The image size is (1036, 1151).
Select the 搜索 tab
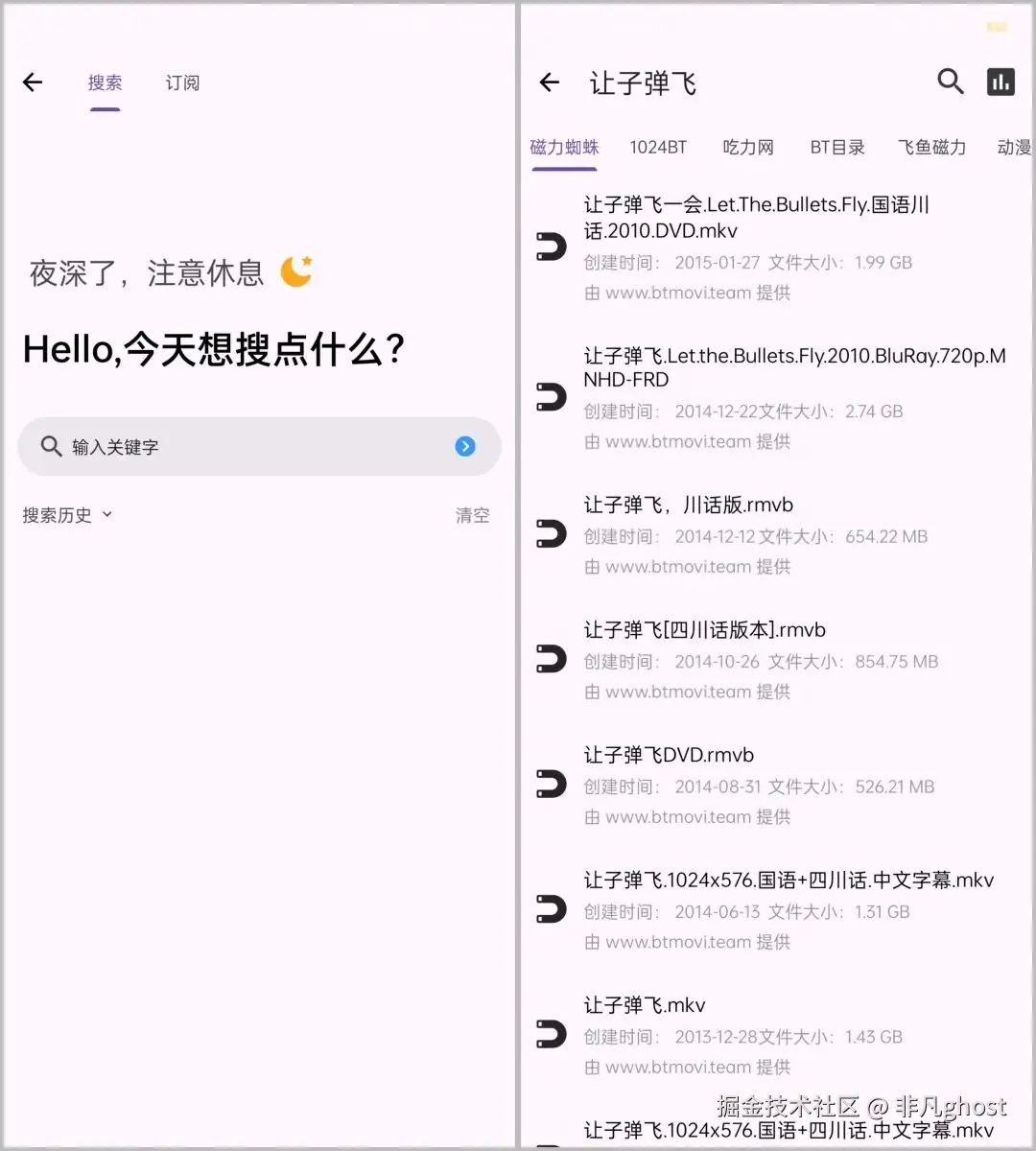(x=105, y=83)
